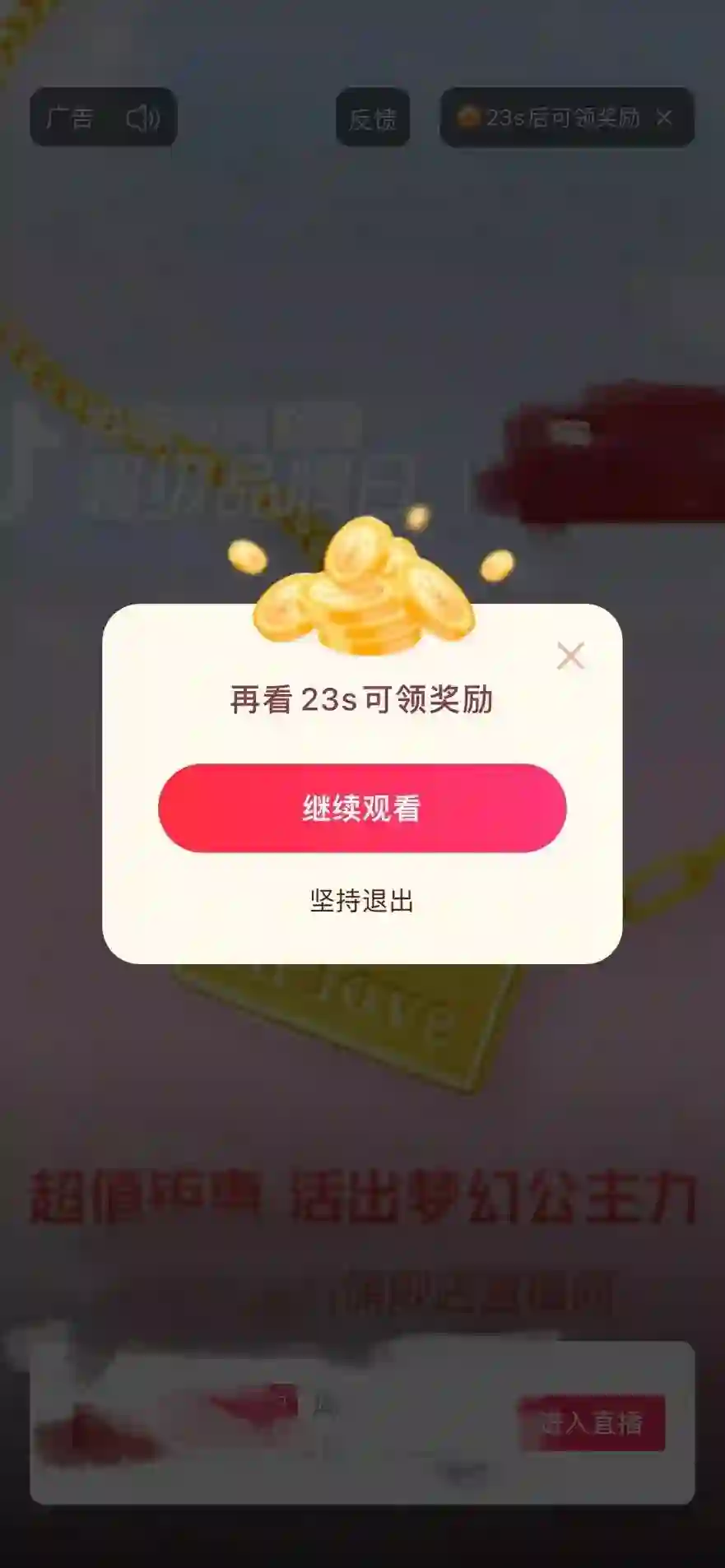Screen dimensions: 725x1568
Task: Choose 坚持退出 to exit the ad
Action: [362, 901]
